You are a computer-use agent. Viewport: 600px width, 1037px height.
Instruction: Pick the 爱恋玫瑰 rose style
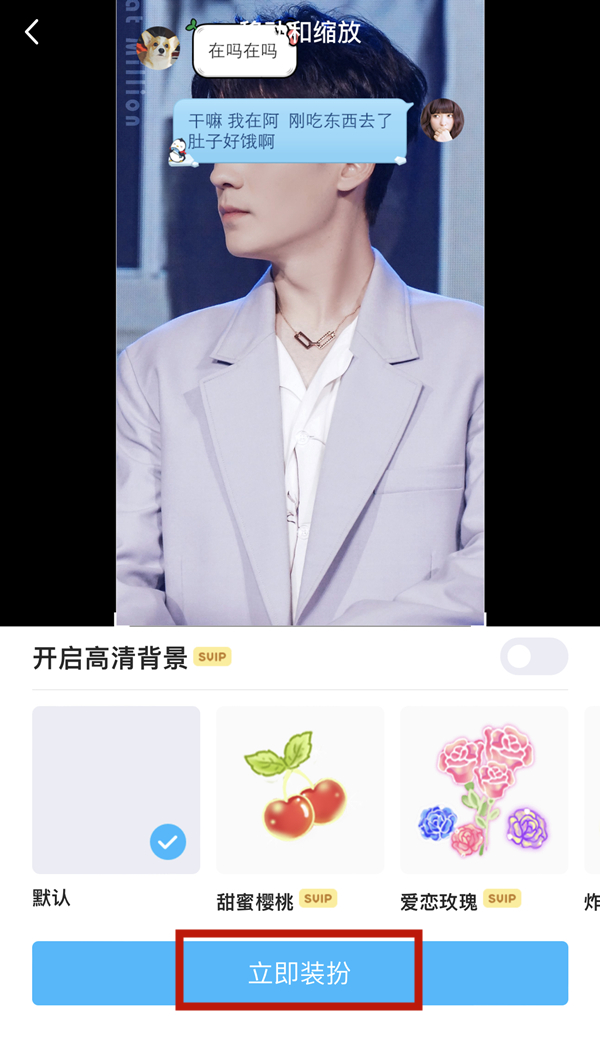tap(484, 790)
